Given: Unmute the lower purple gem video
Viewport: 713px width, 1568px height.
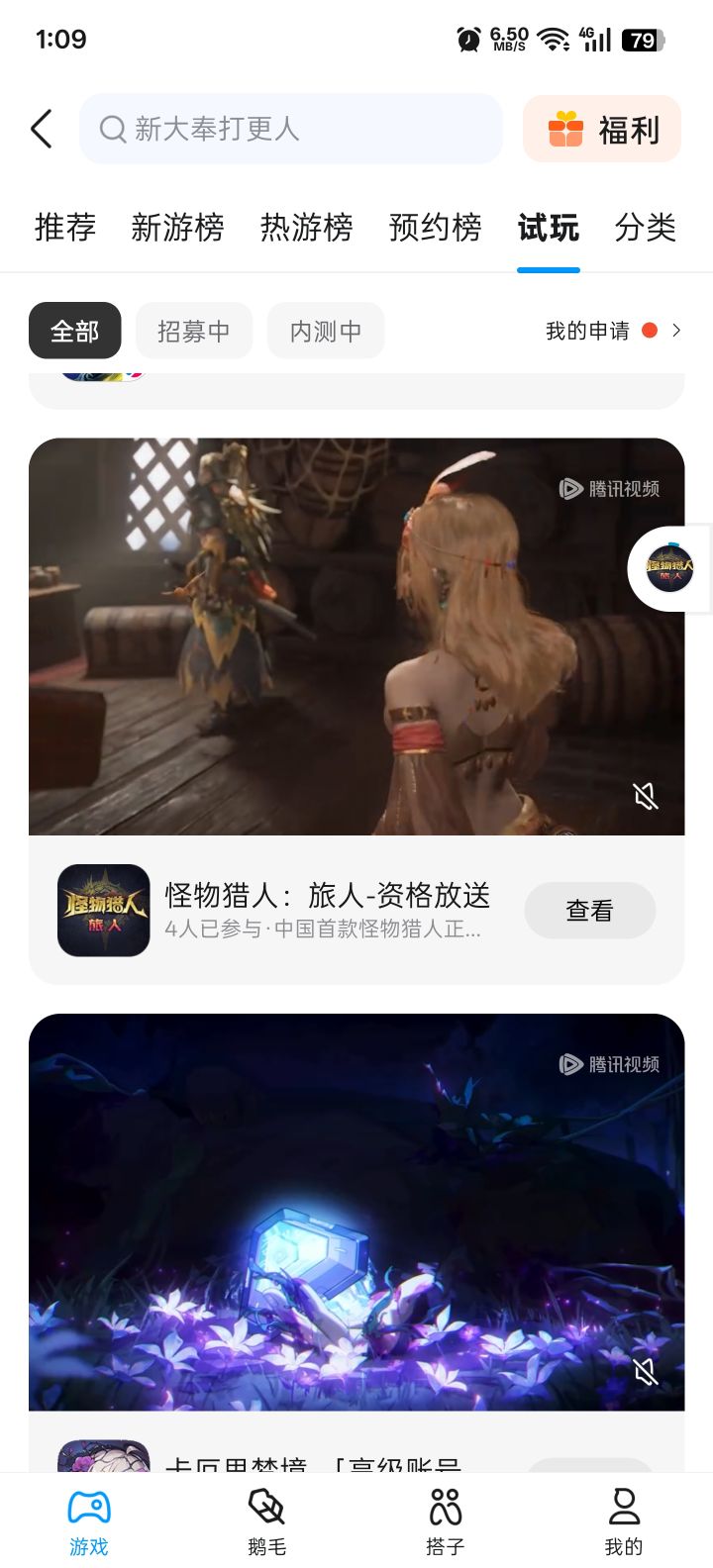Looking at the screenshot, I should pos(646,1371).
